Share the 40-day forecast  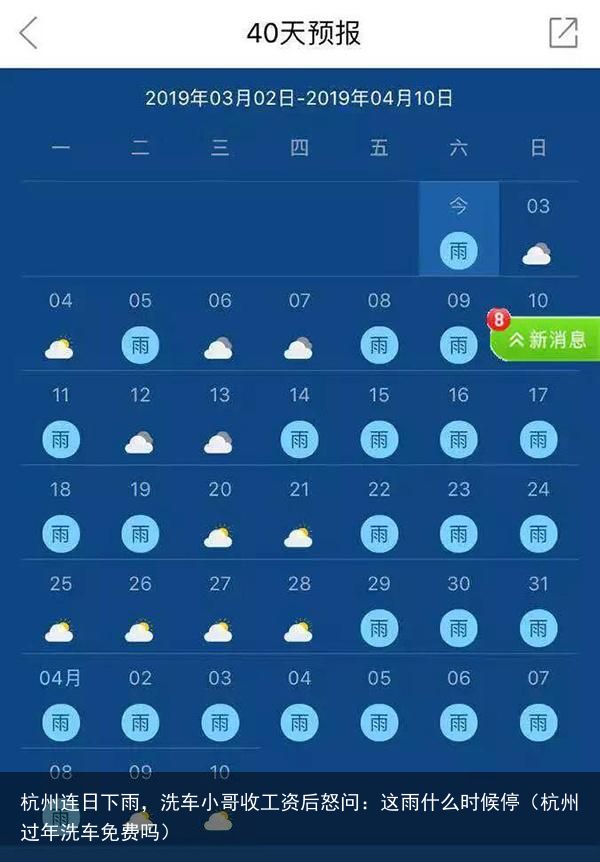[563, 33]
